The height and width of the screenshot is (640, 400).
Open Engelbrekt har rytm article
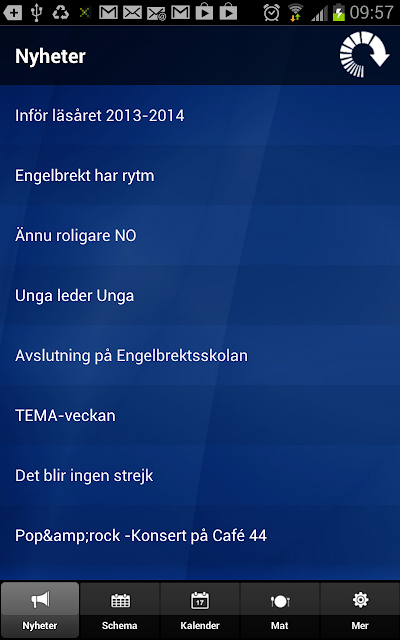click(200, 176)
